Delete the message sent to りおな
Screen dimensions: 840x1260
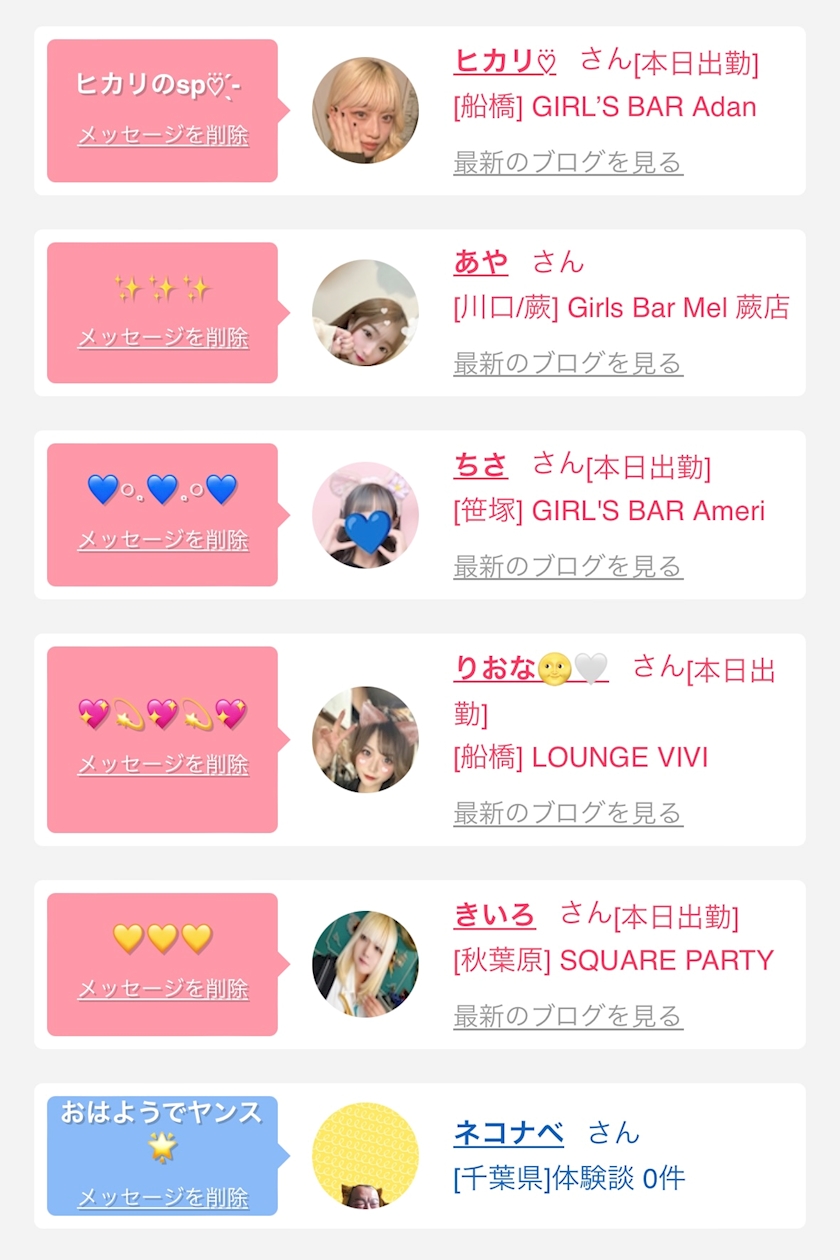163,764
